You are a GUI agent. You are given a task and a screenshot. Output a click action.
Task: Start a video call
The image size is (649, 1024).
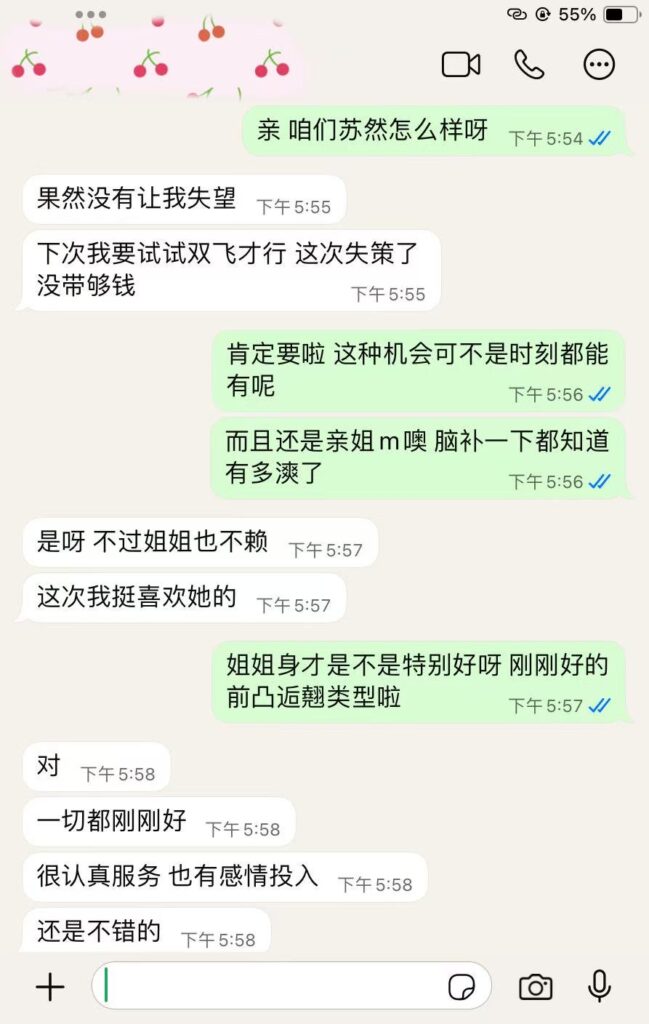461,65
